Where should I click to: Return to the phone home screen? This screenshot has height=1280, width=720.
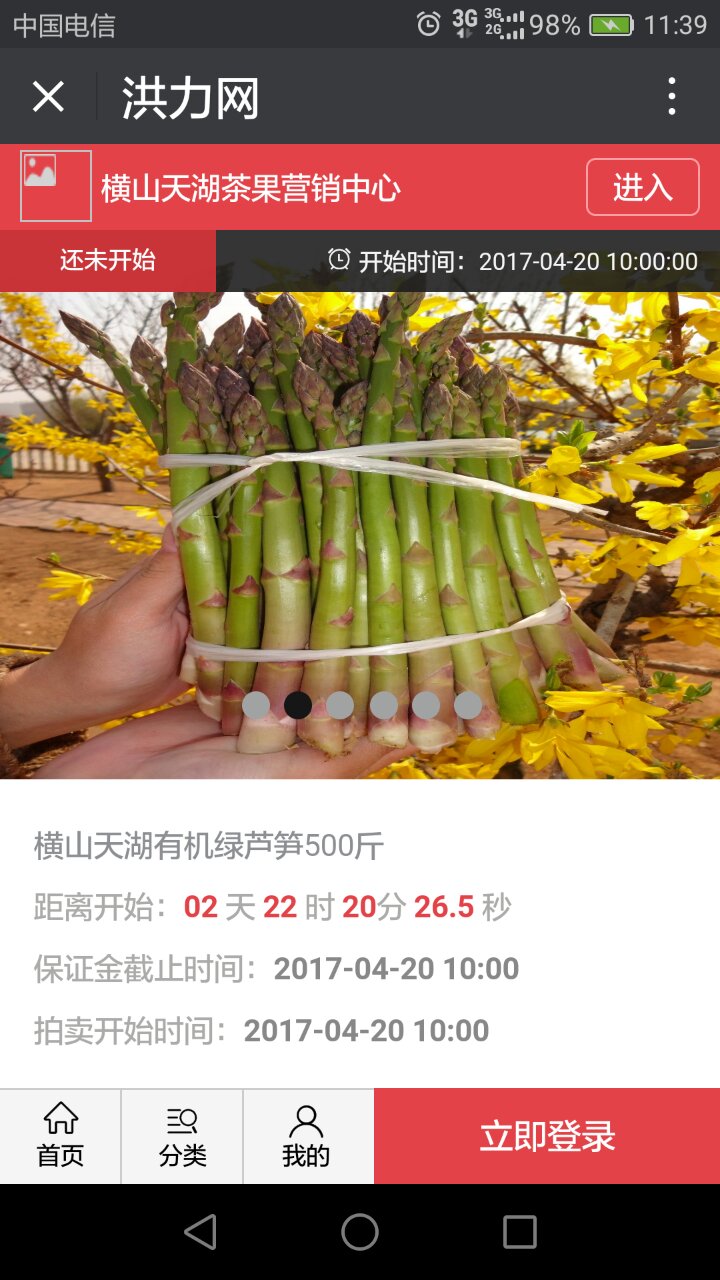pos(360,1232)
